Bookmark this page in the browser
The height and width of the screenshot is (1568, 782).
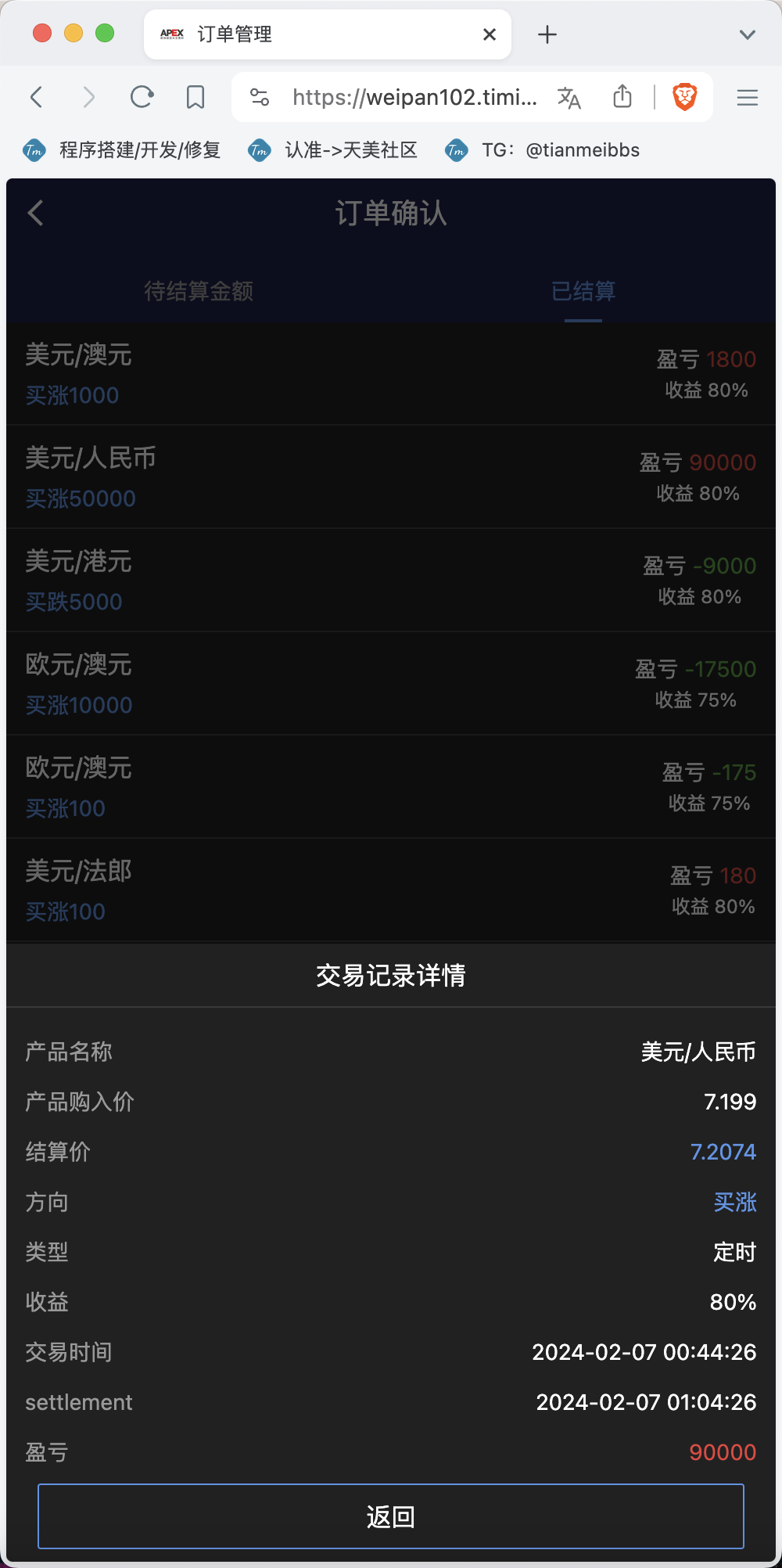coord(195,97)
